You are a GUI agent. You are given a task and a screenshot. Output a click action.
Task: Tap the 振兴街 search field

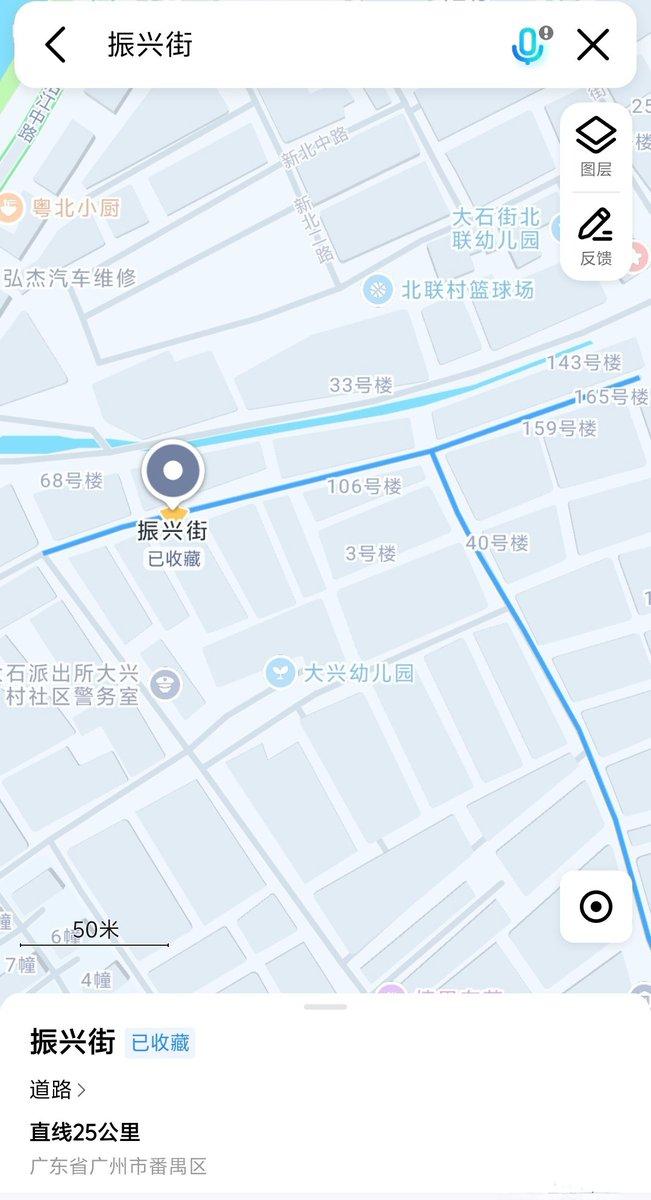coord(300,45)
